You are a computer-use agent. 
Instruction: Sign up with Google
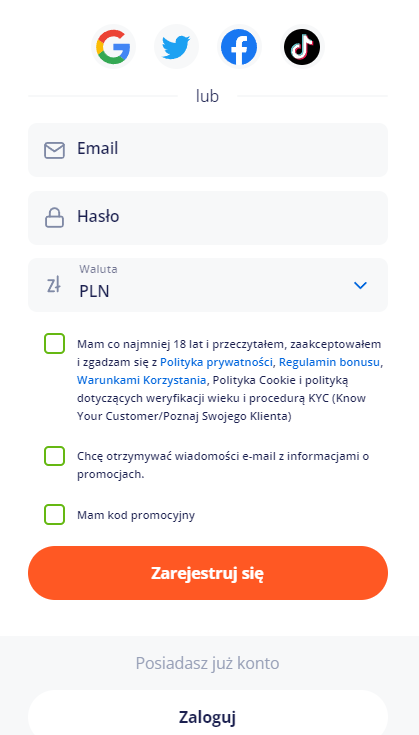tap(113, 47)
